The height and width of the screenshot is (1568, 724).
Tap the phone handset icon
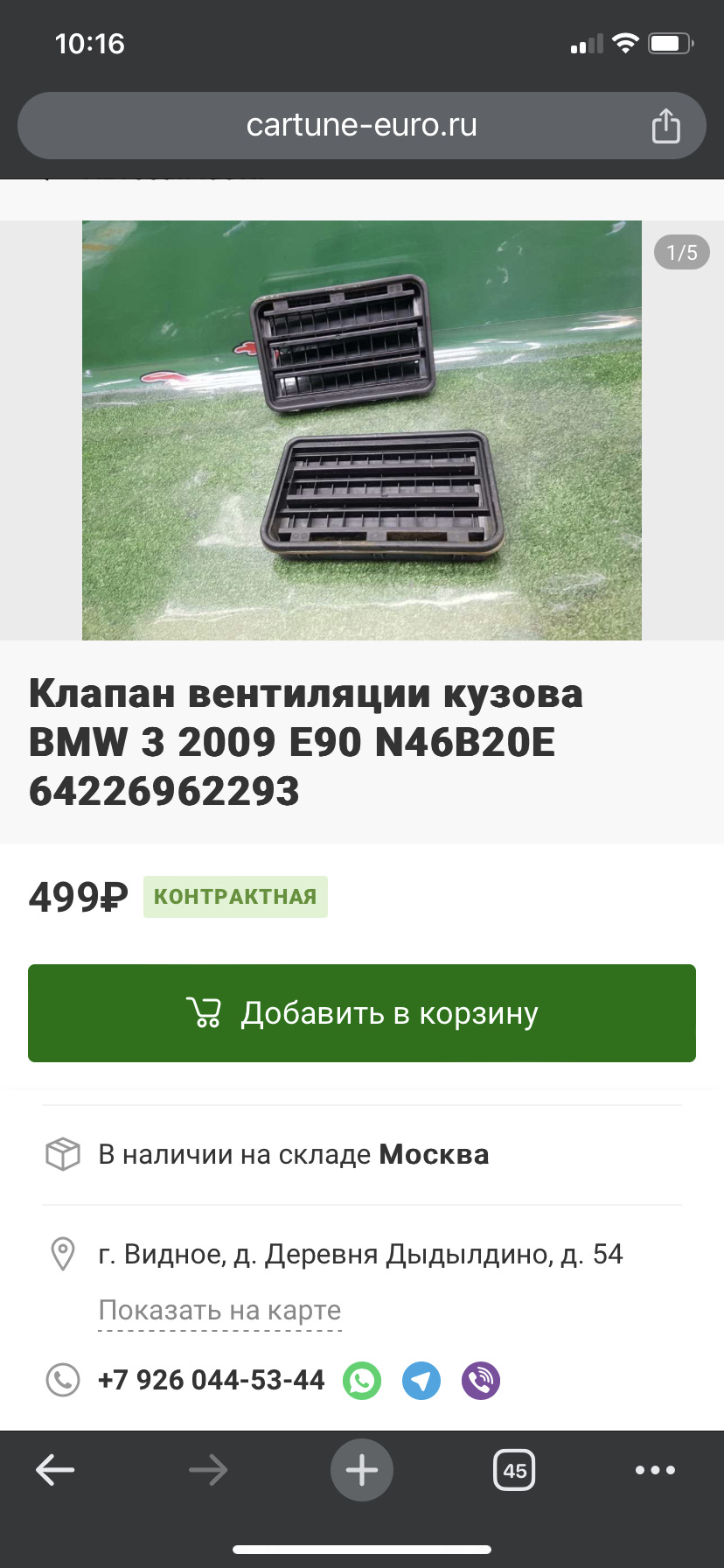click(x=61, y=1380)
